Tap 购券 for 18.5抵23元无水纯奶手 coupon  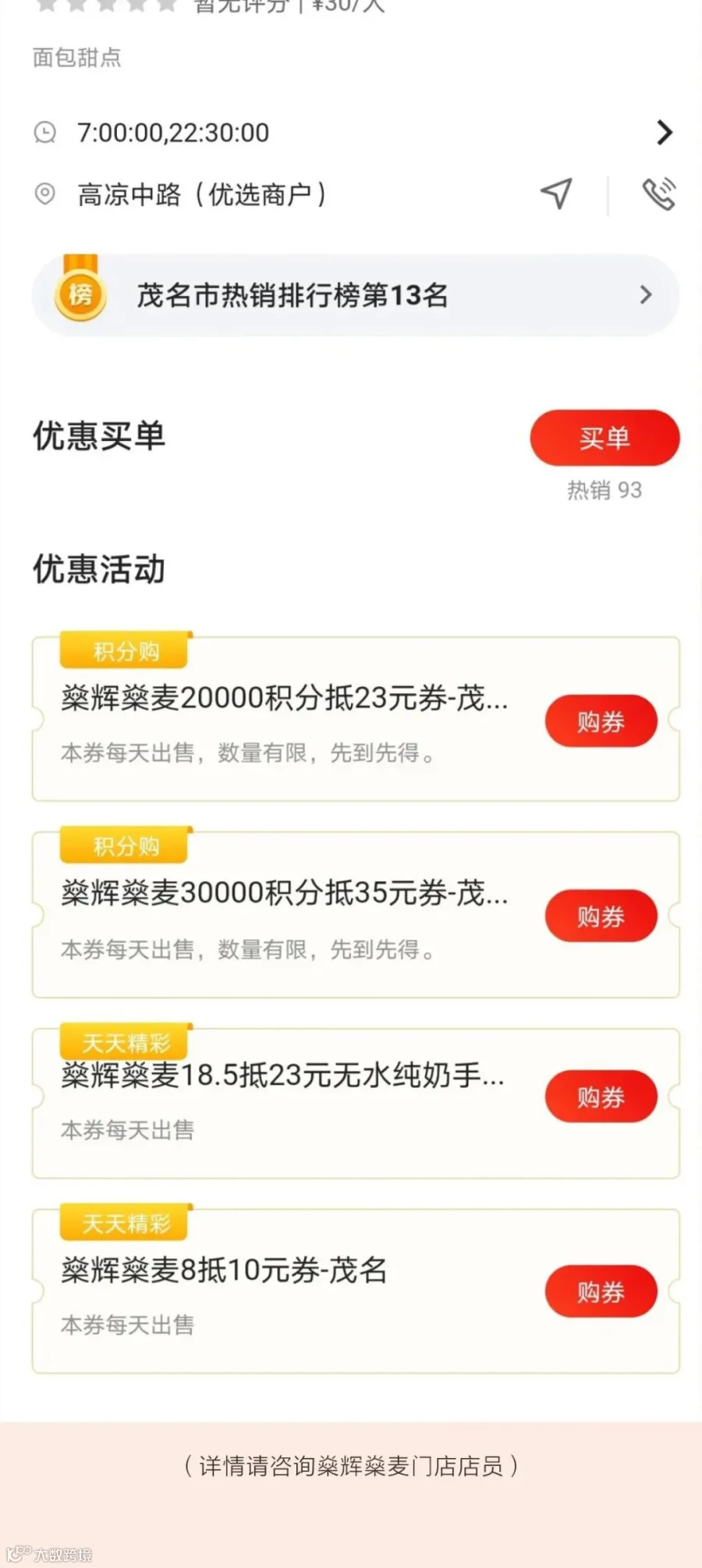601,1097
